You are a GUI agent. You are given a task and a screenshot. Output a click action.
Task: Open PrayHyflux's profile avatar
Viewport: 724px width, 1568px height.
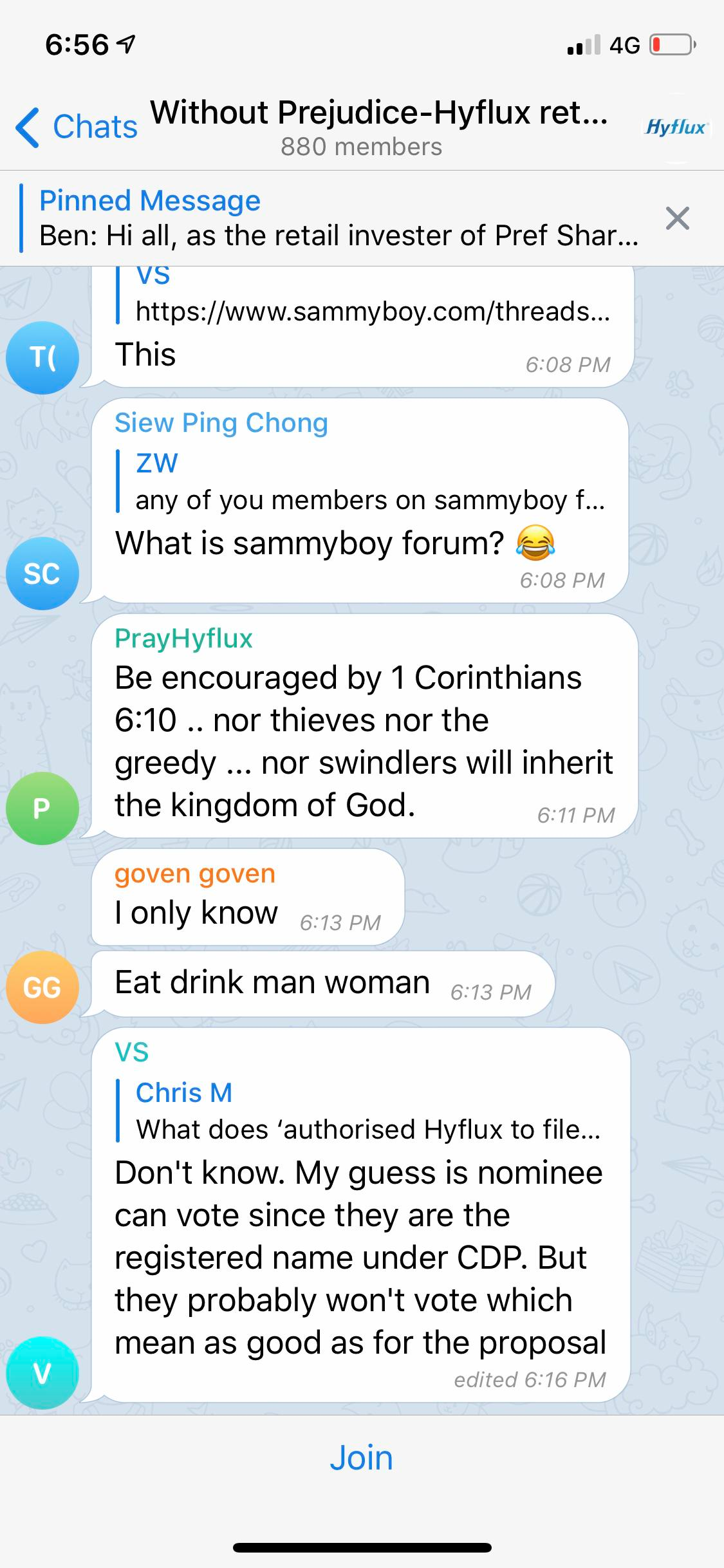[42, 808]
